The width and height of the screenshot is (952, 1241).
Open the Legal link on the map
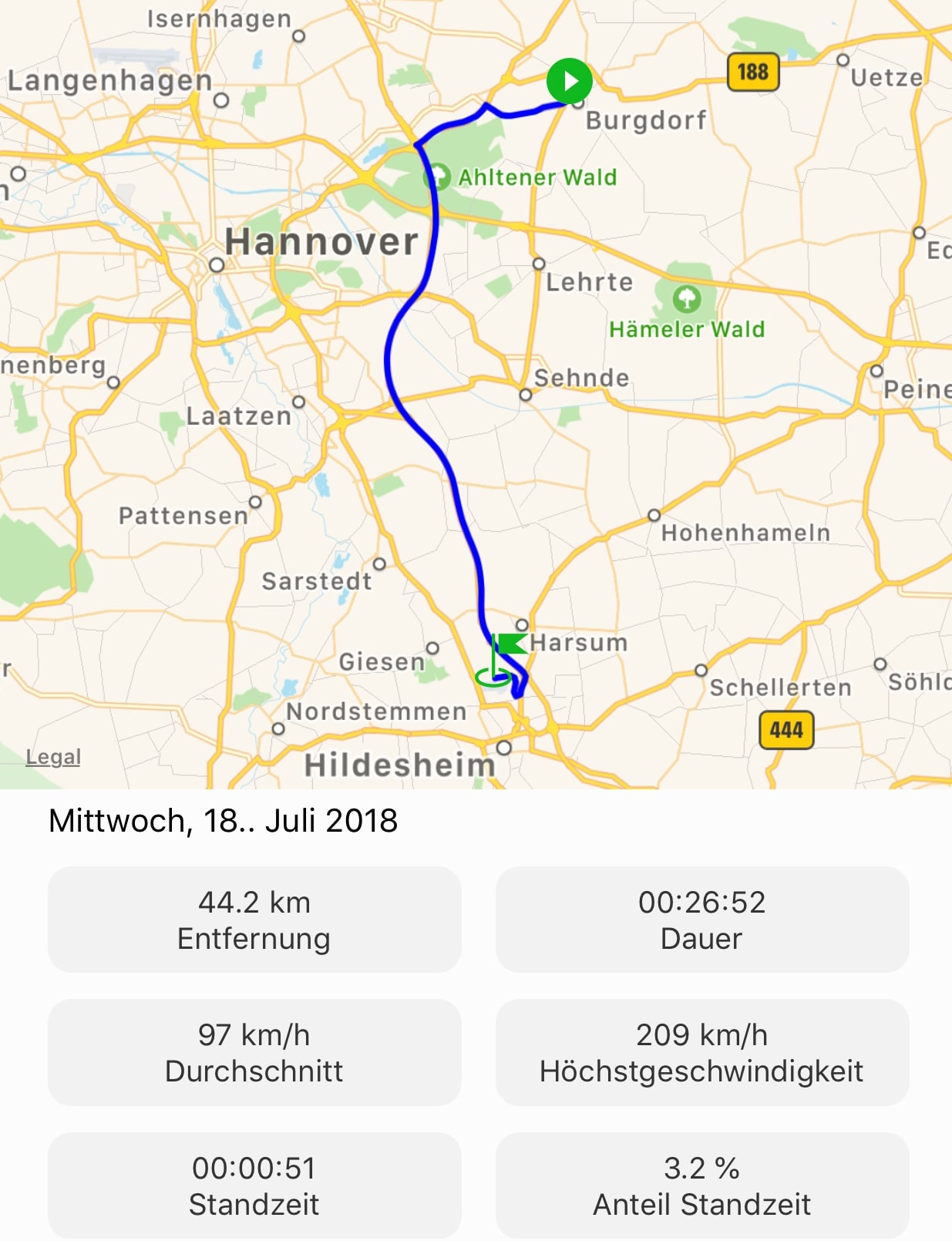click(x=52, y=757)
